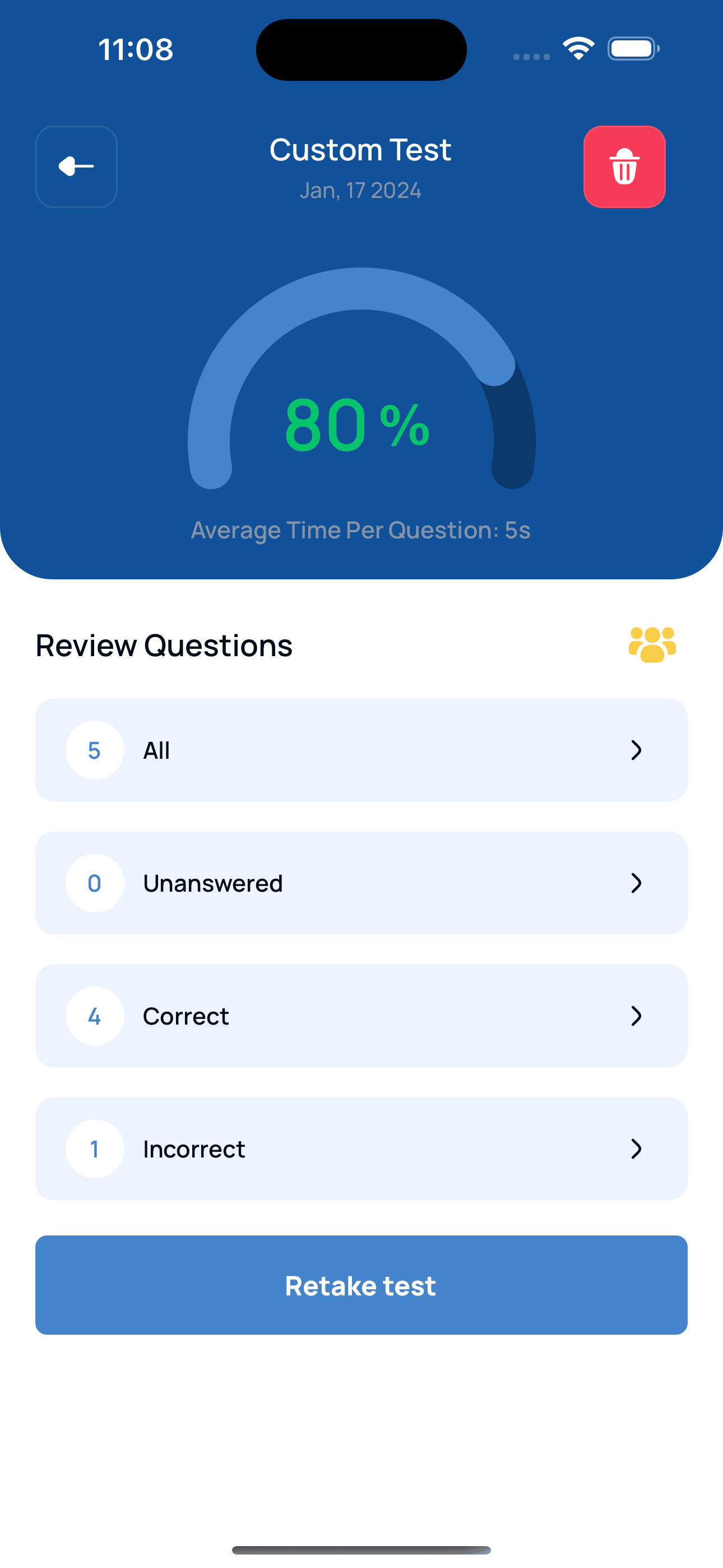Delete this test with the trash button

point(624,167)
